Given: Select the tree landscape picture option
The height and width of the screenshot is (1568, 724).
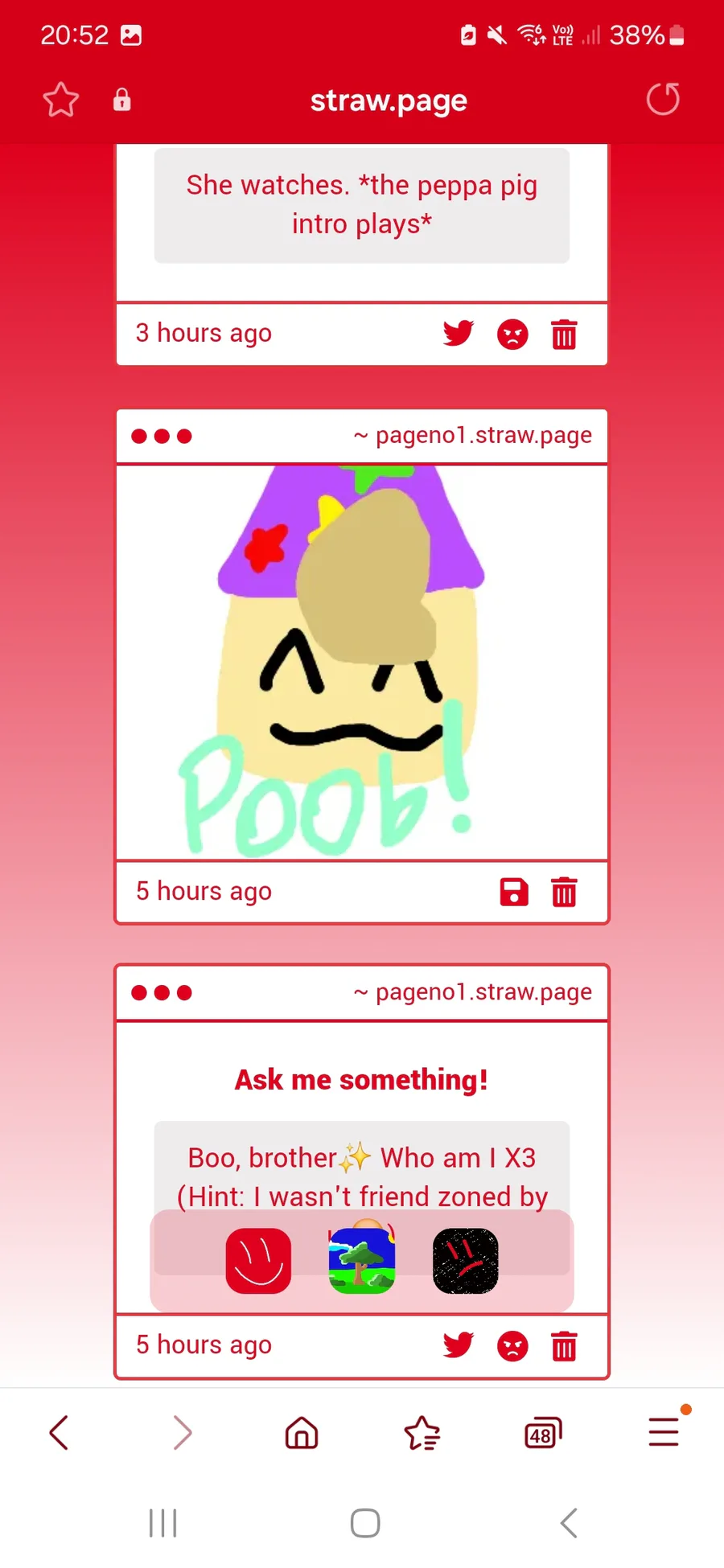Looking at the screenshot, I should coord(362,1259).
